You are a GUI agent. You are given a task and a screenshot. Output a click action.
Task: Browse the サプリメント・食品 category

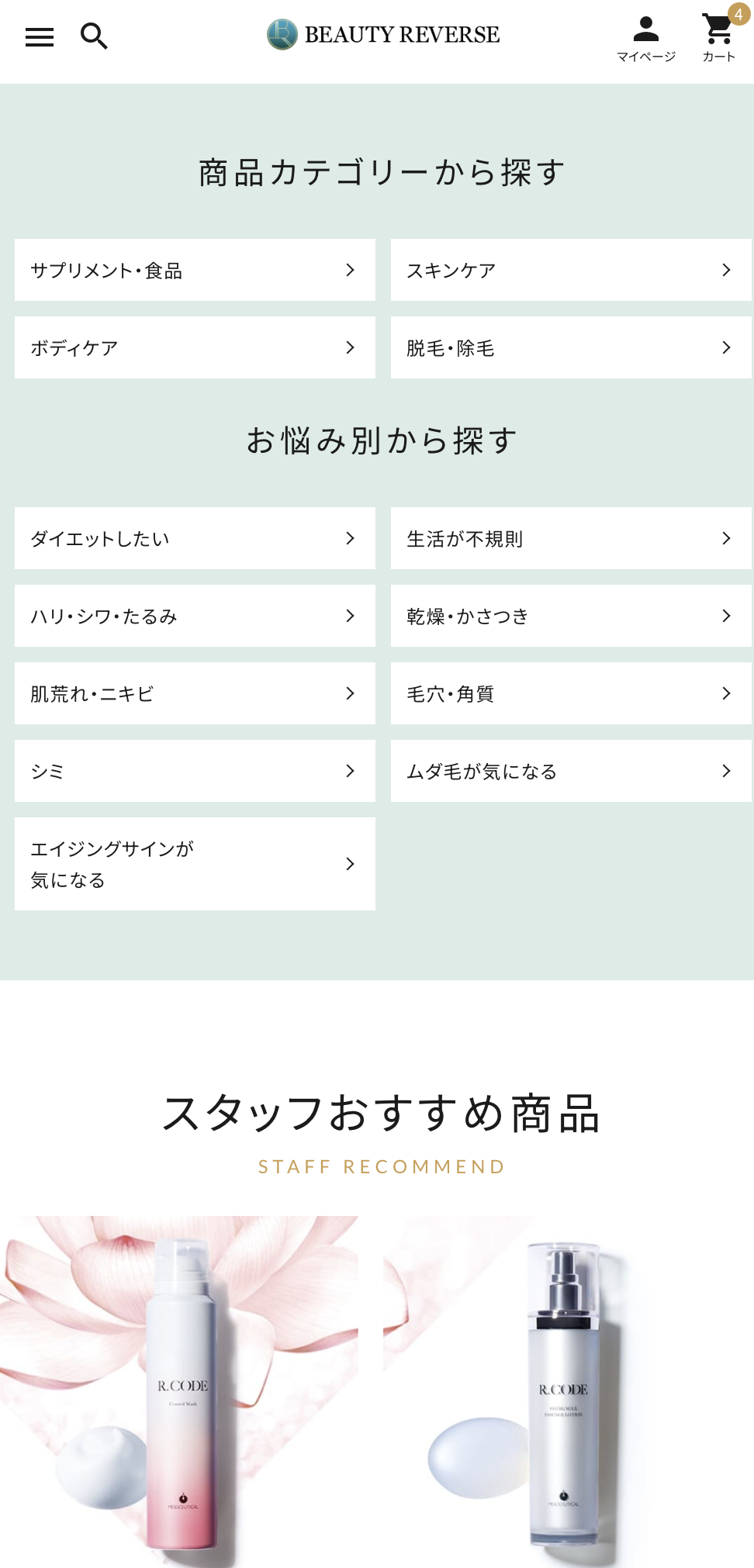click(195, 270)
